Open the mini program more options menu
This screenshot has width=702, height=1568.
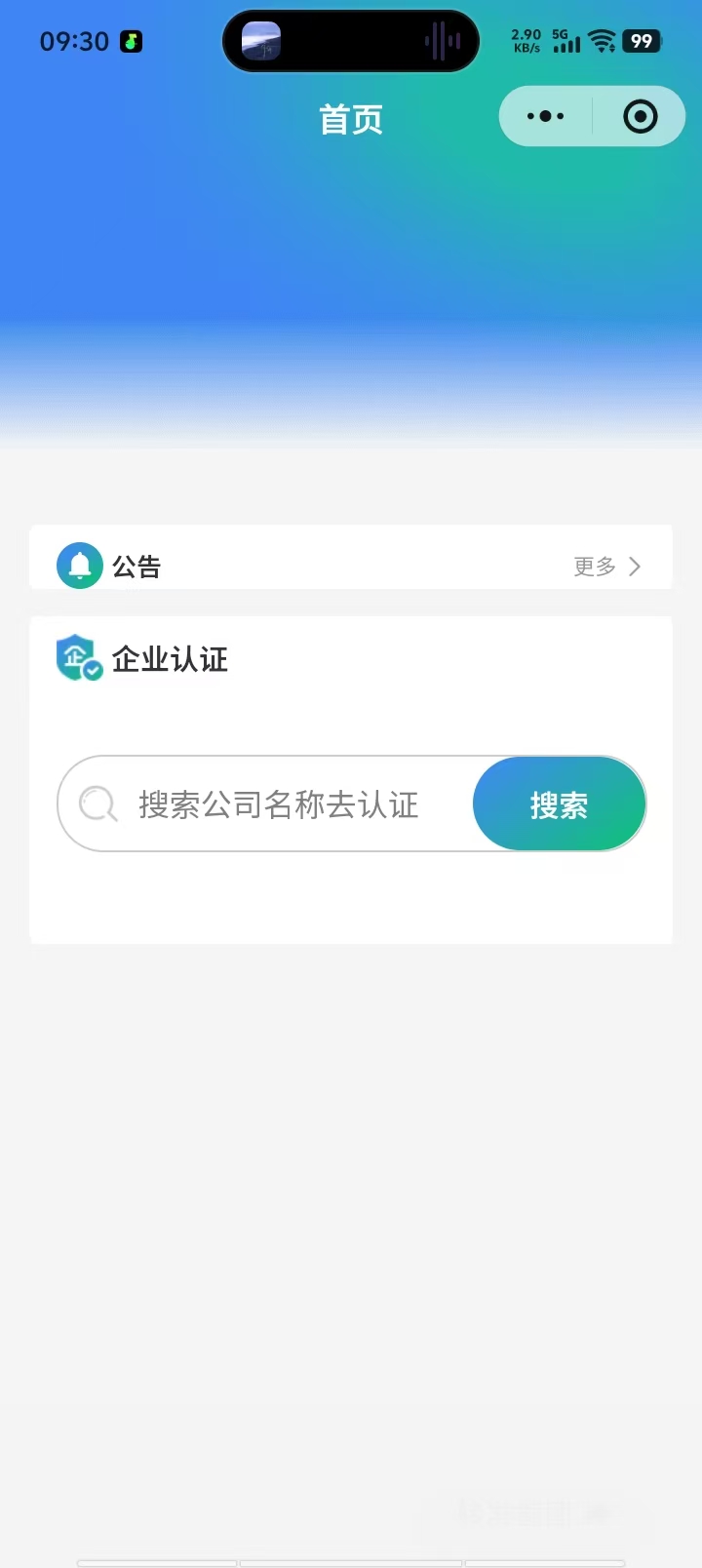(545, 117)
